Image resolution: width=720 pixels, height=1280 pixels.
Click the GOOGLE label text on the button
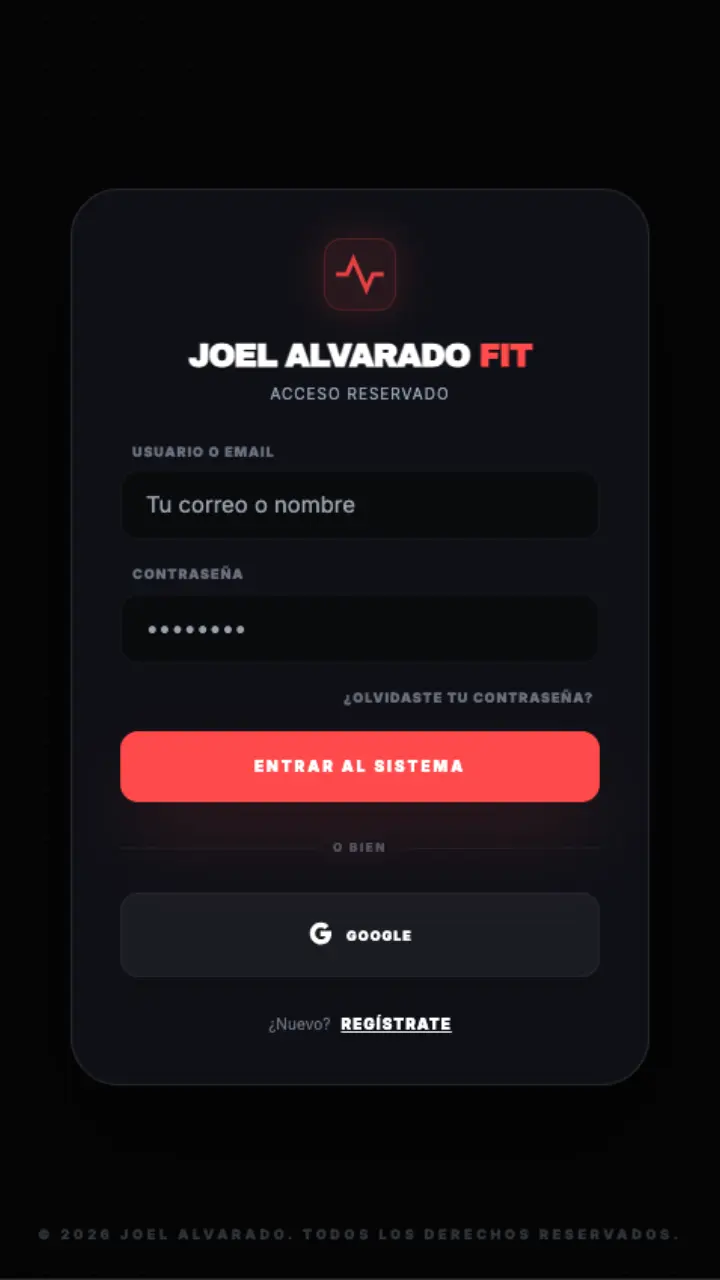pyautogui.click(x=378, y=935)
